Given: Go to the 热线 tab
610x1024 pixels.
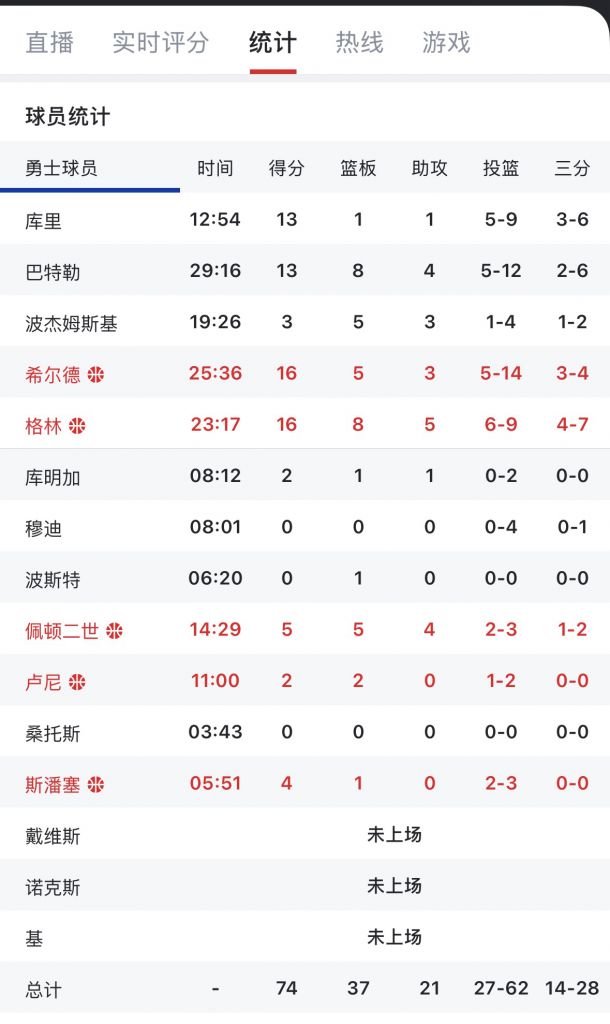Looking at the screenshot, I should [359, 43].
